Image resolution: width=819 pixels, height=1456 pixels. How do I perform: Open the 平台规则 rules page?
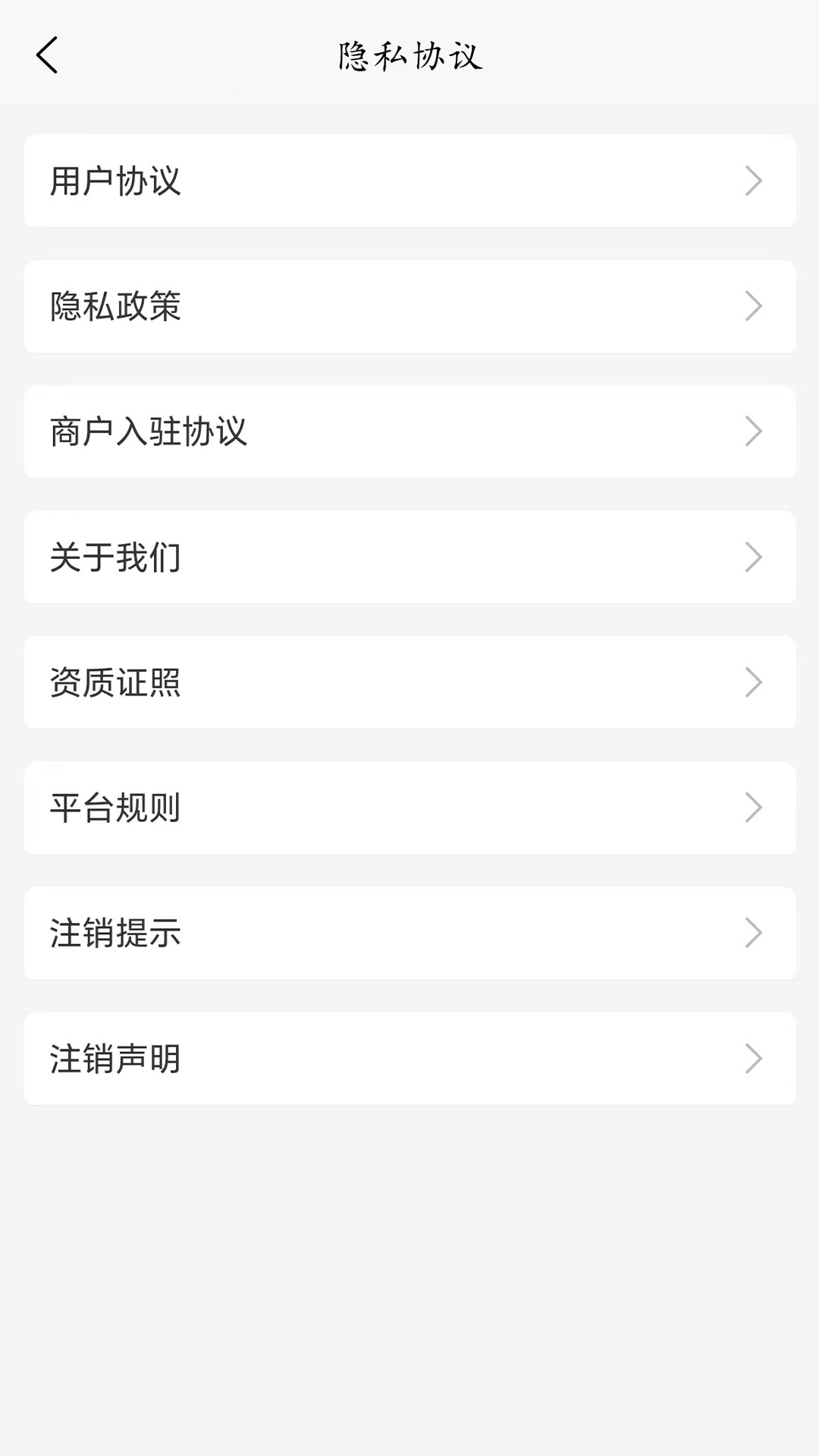(x=409, y=808)
